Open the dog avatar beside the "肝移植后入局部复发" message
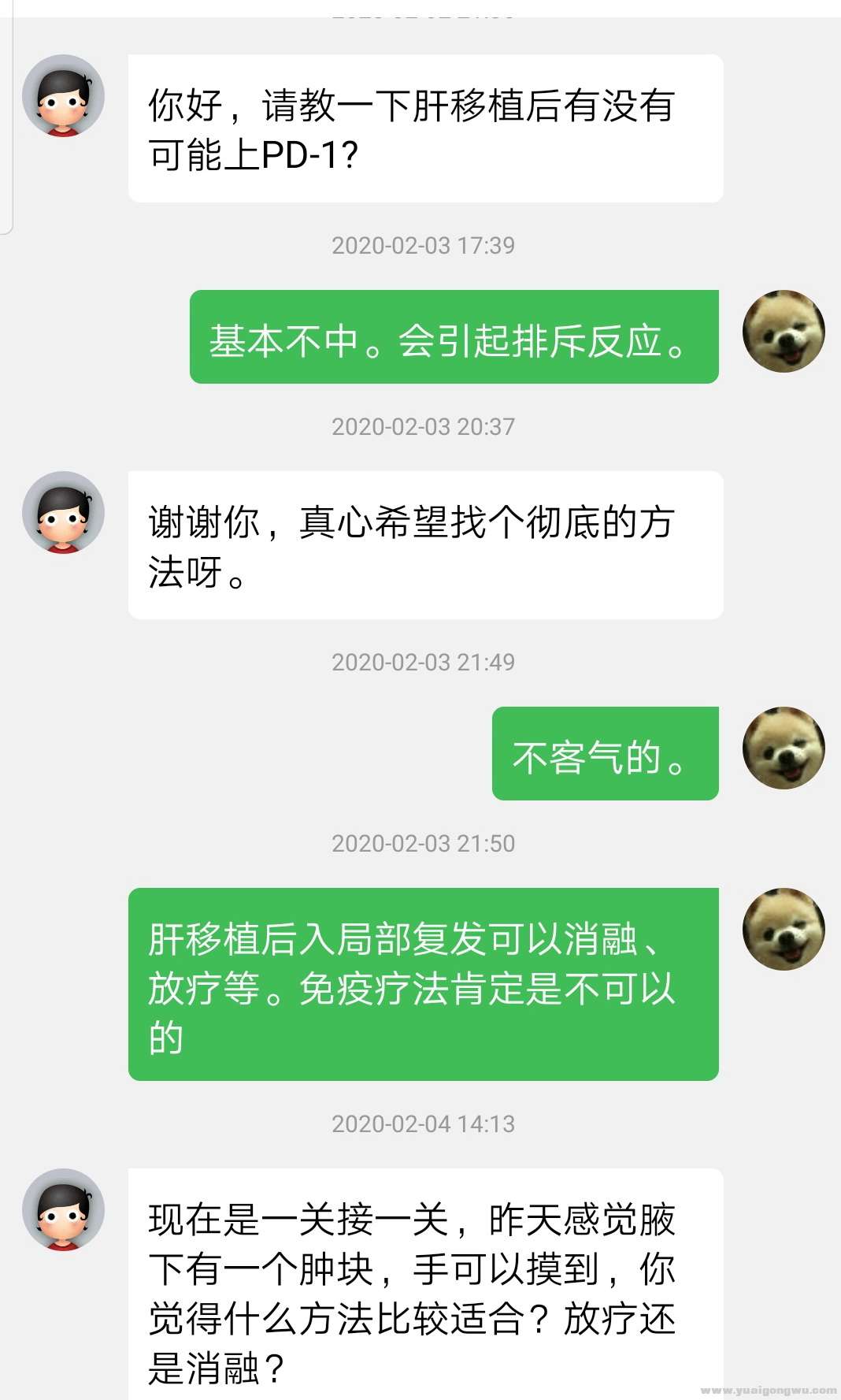 [784, 929]
